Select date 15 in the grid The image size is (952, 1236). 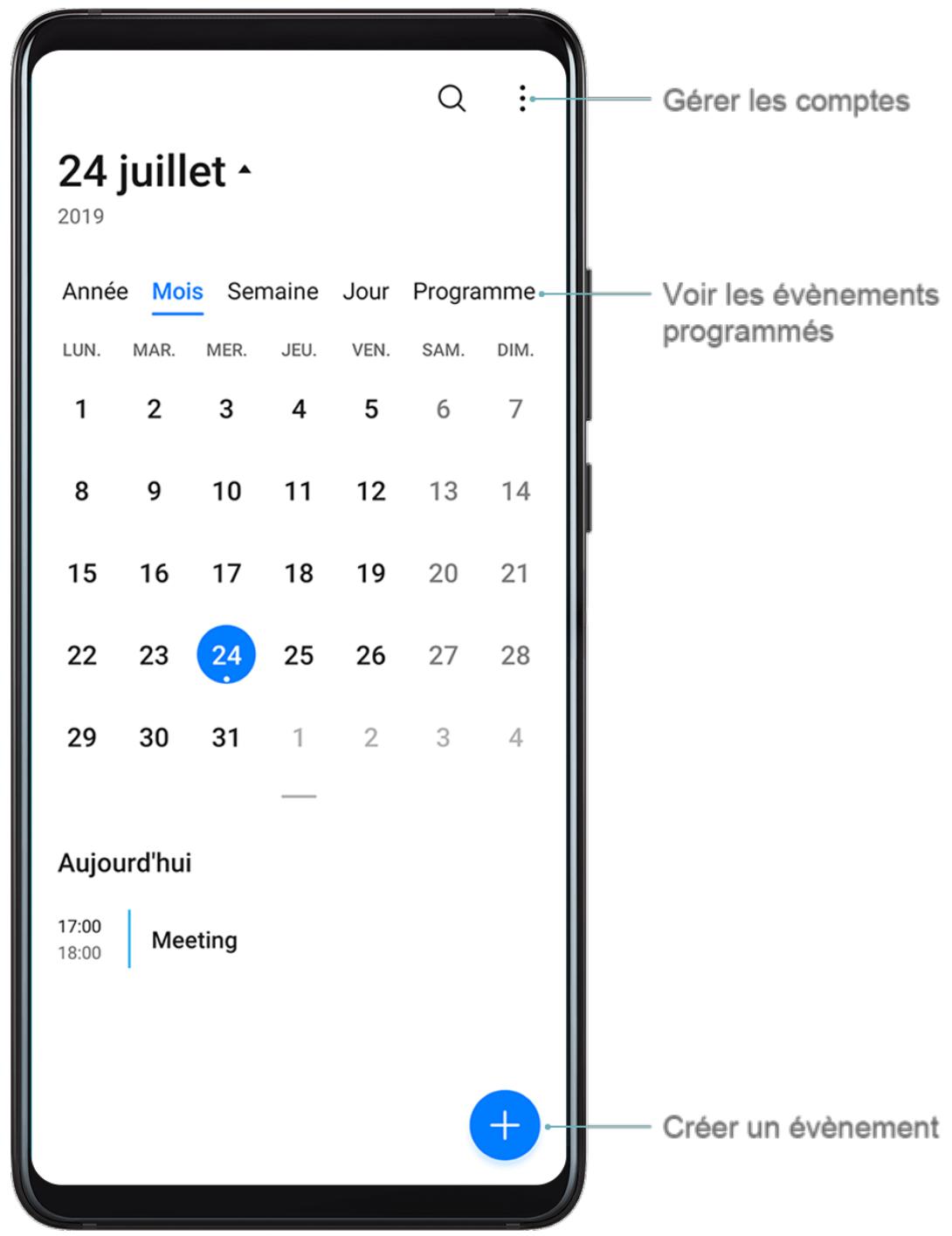pyautogui.click(x=81, y=573)
